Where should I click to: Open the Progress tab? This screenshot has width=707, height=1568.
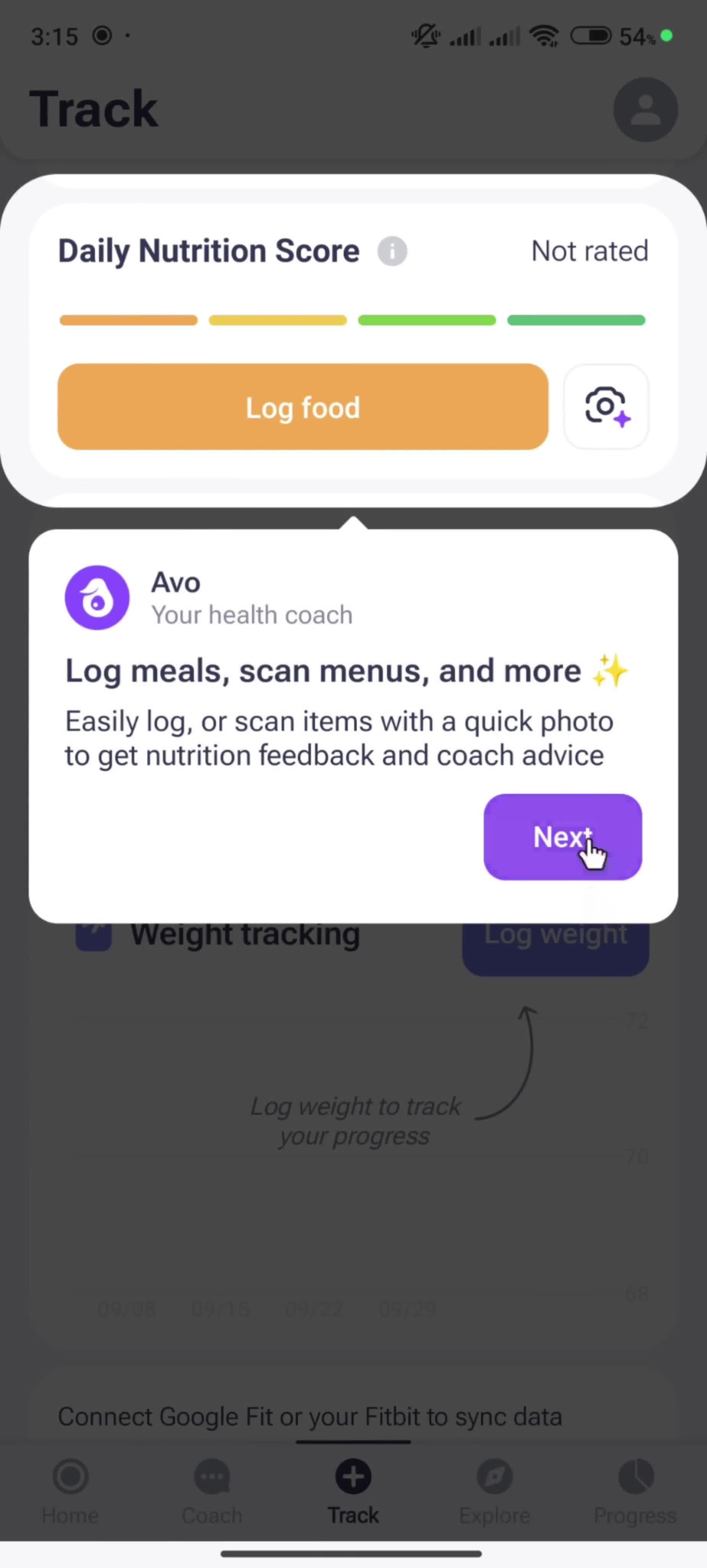[635, 1490]
